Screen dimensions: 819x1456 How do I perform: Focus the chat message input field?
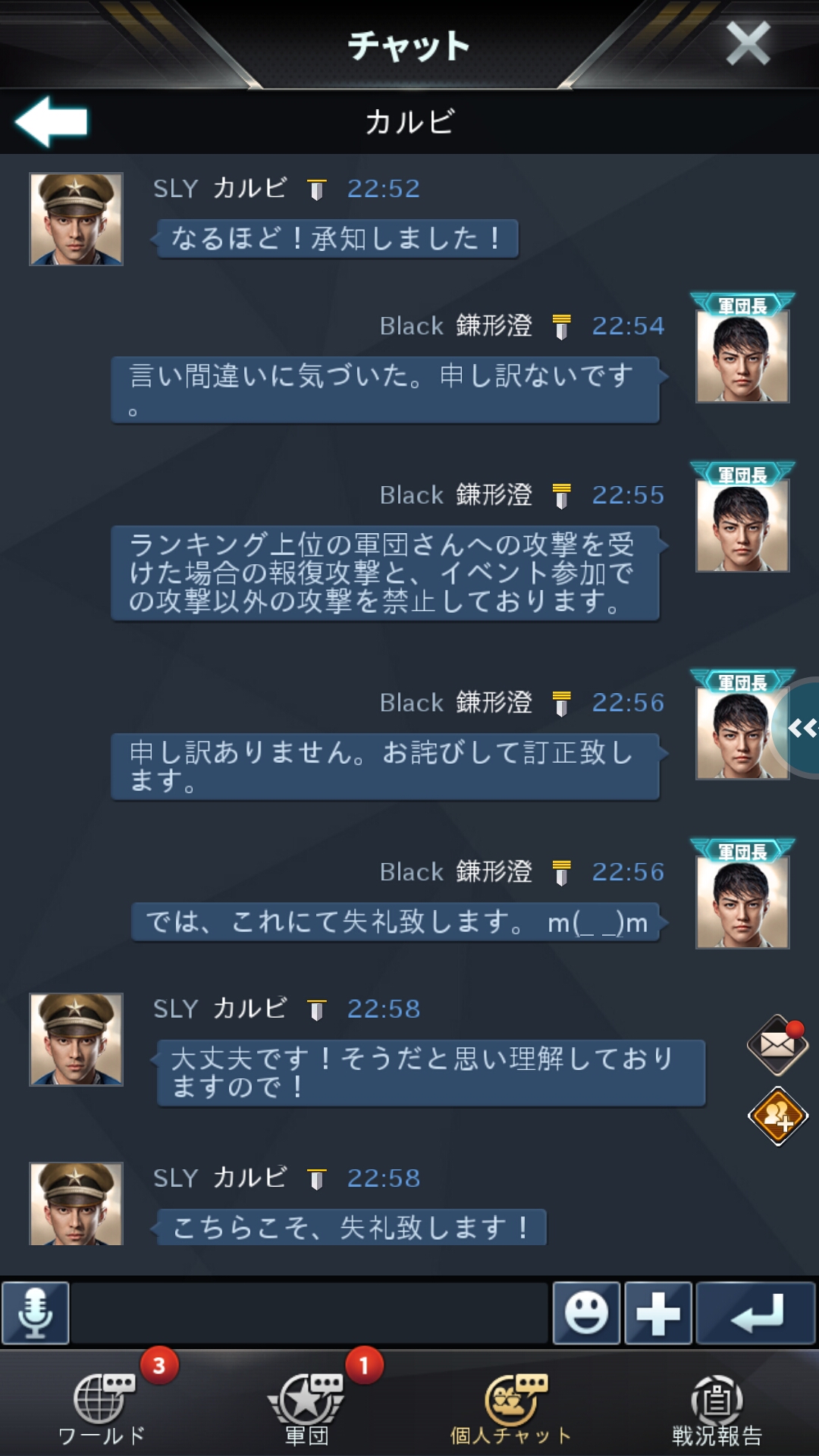click(x=309, y=1313)
